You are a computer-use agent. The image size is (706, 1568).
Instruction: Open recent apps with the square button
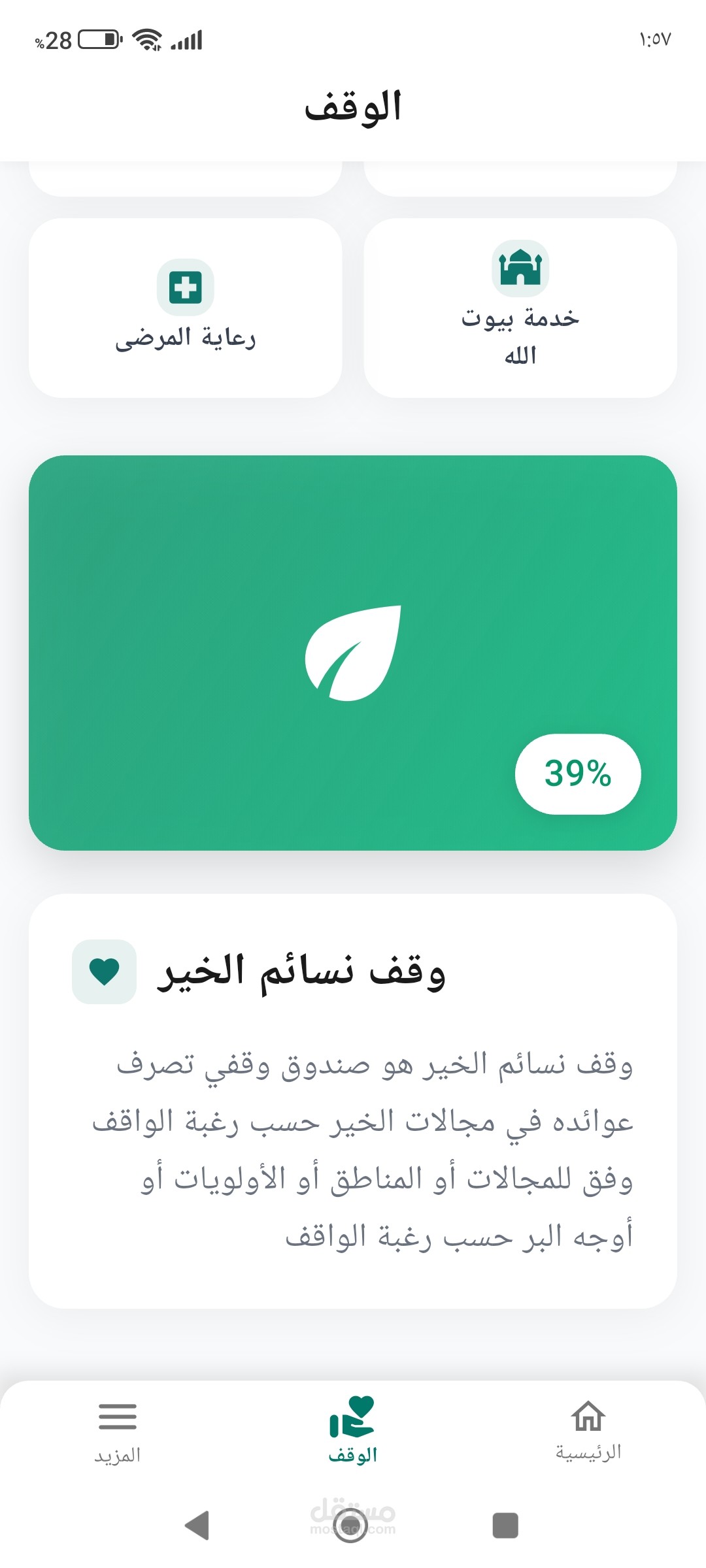[505, 1526]
